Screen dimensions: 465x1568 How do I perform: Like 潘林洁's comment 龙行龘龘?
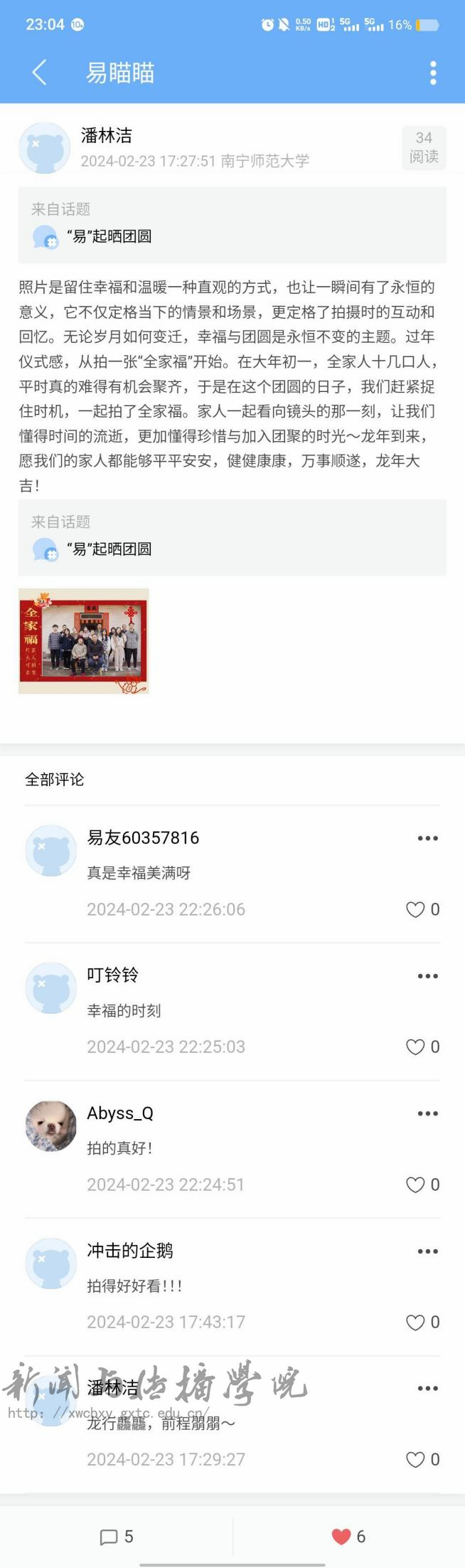point(415,1459)
